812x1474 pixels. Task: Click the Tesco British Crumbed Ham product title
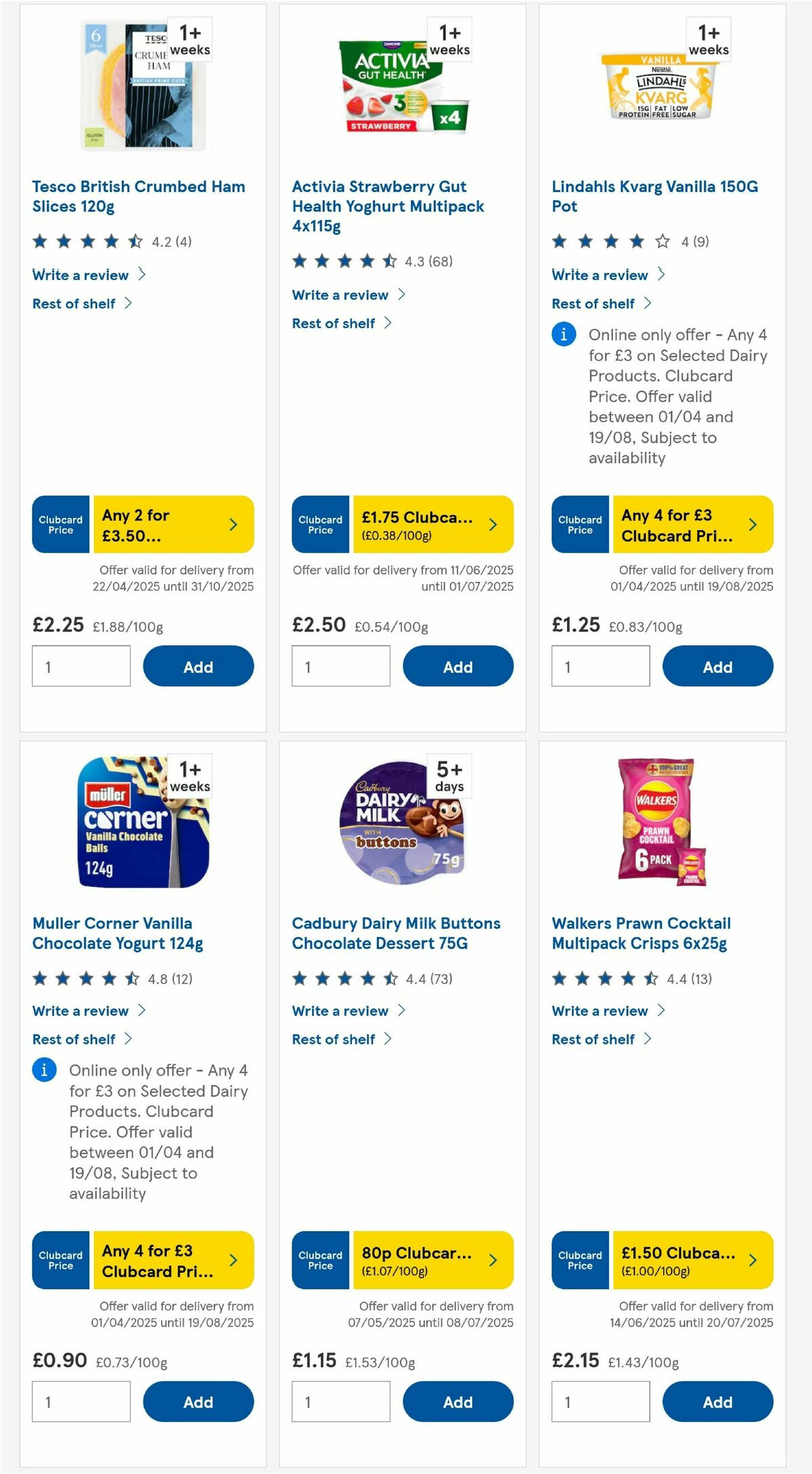coord(138,196)
